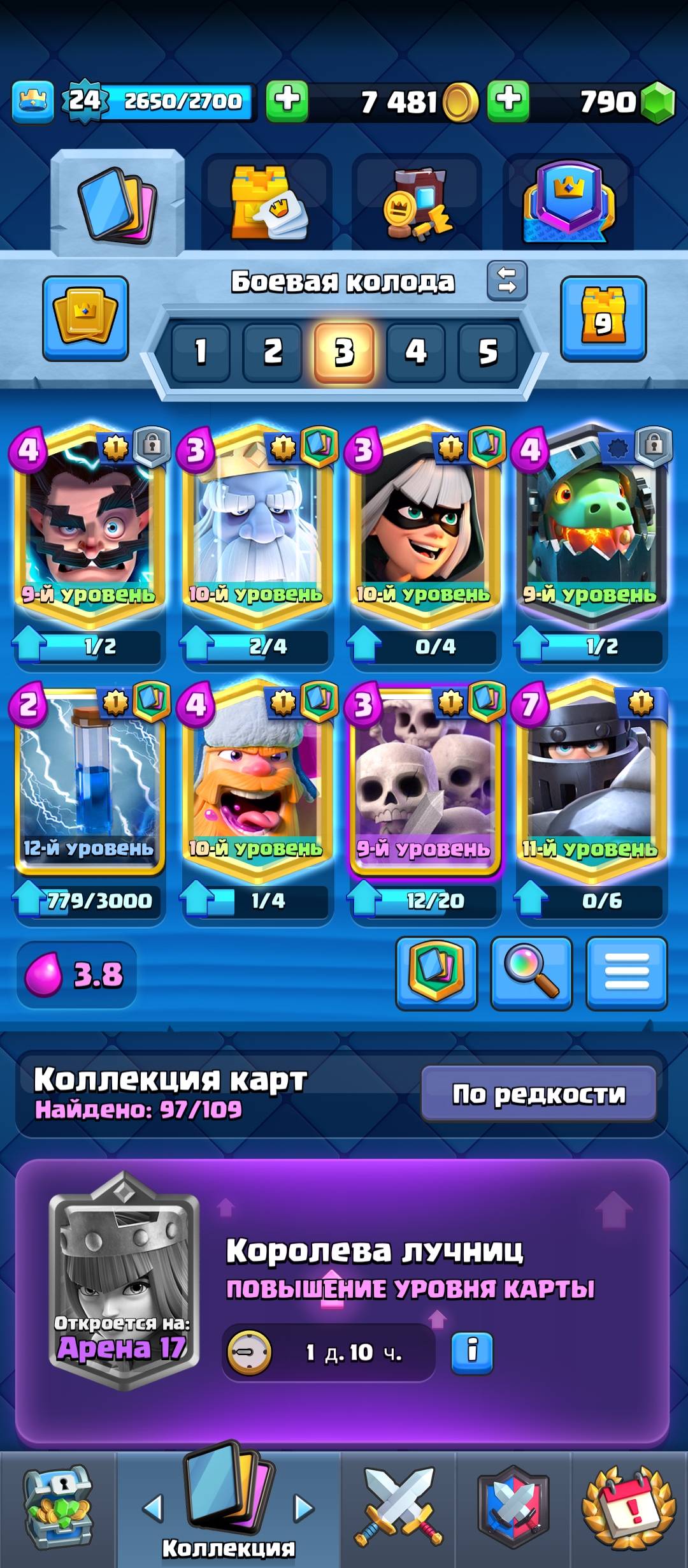Image resolution: width=688 pixels, height=1568 pixels.
Task: Open the banners shield tab
Action: pos(568,204)
